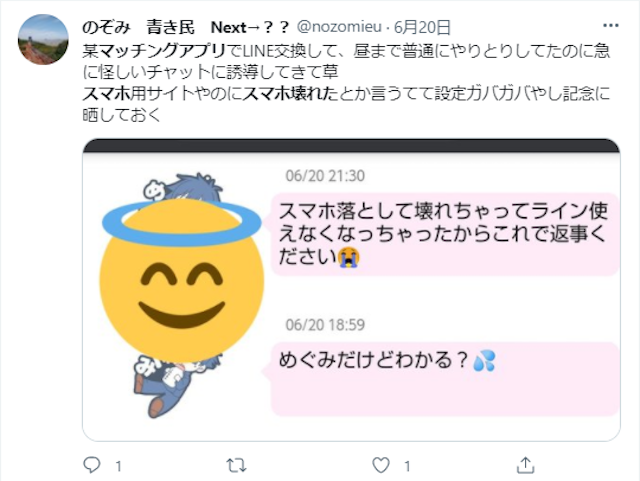Screen dimensions: 640x481
Task: Share this tweet
Action: [x=525, y=465]
